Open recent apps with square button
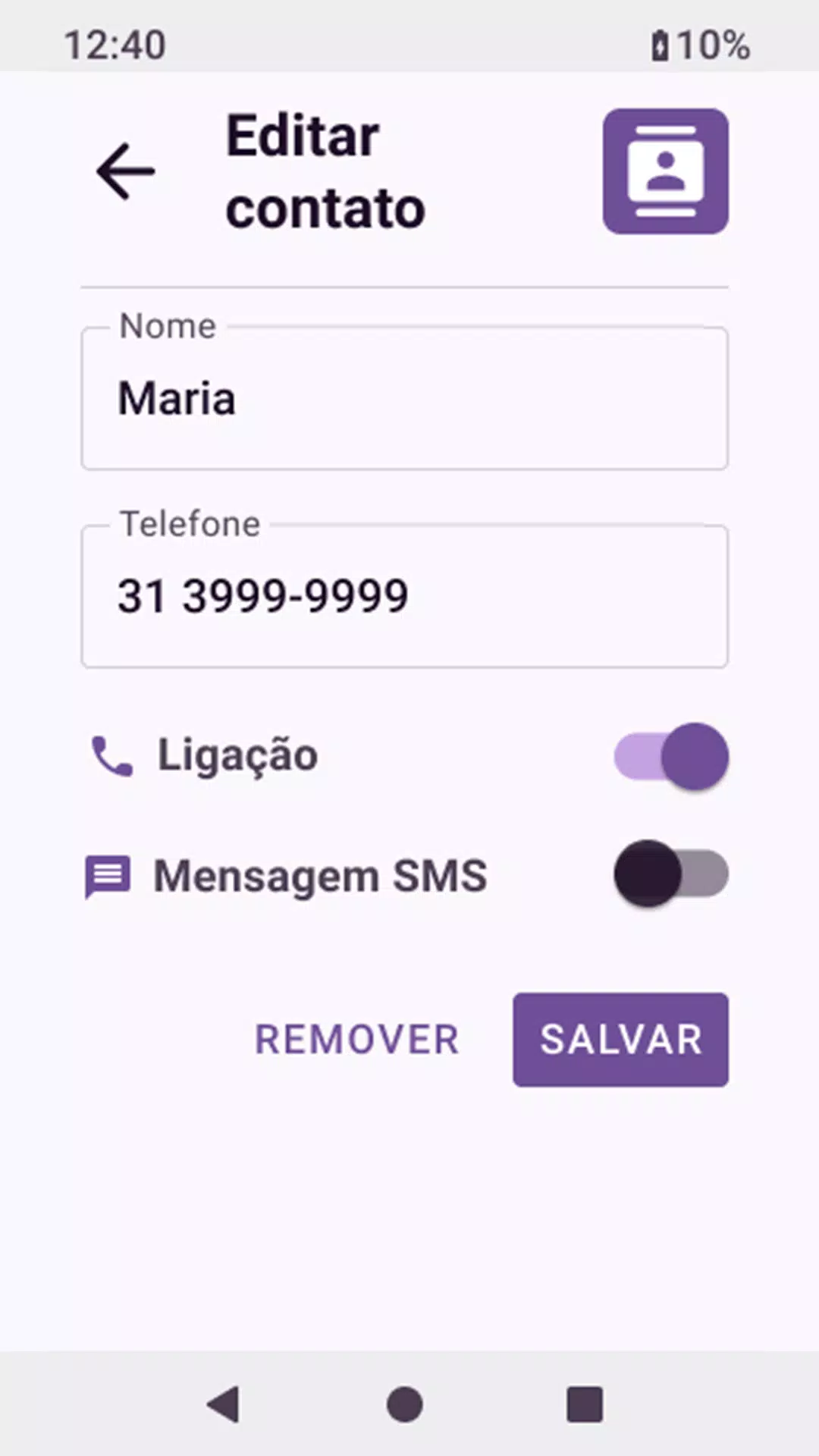This screenshot has height=1456, width=819. [585, 1404]
